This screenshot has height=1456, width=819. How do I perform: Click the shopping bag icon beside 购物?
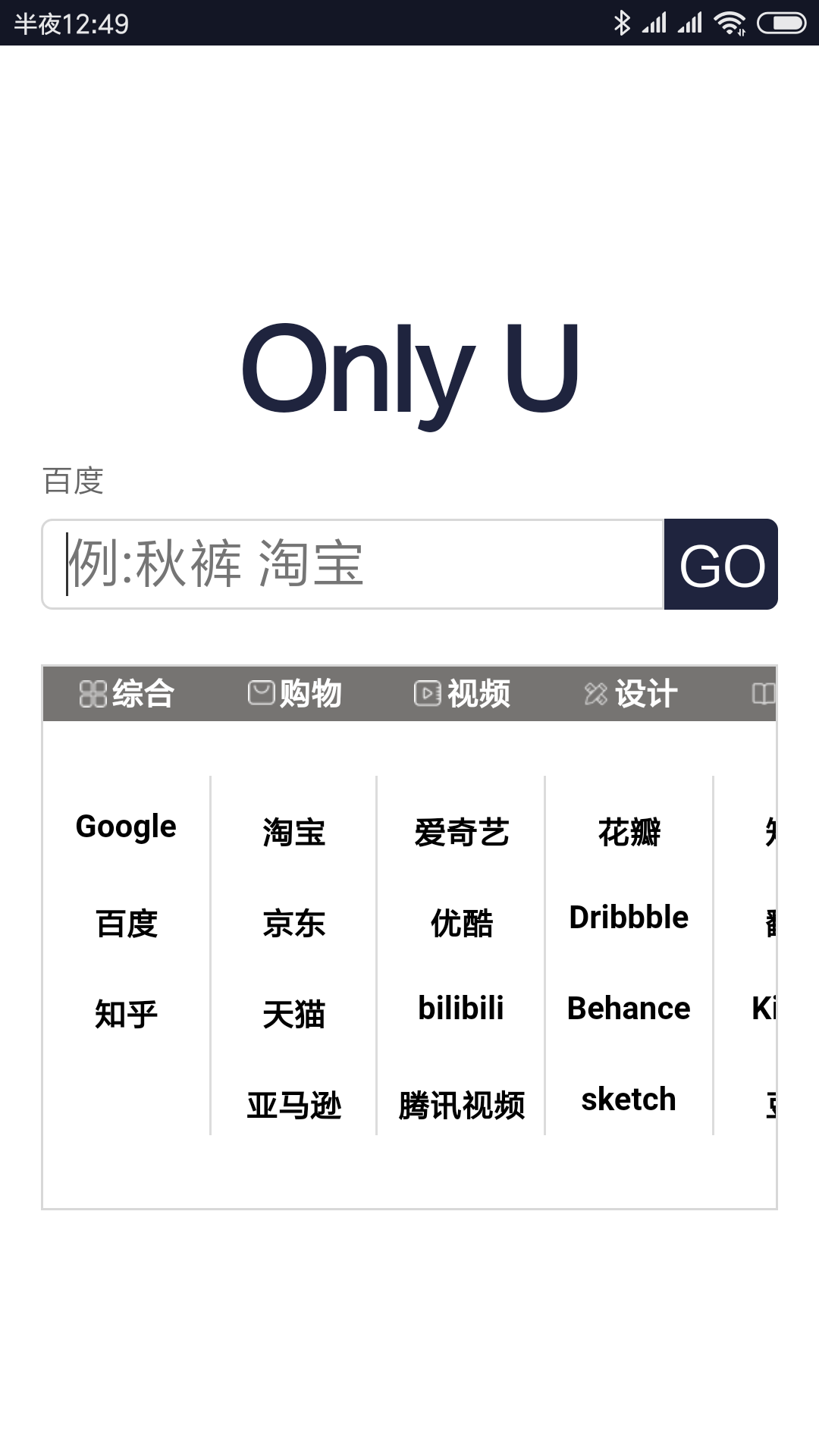pos(260,692)
